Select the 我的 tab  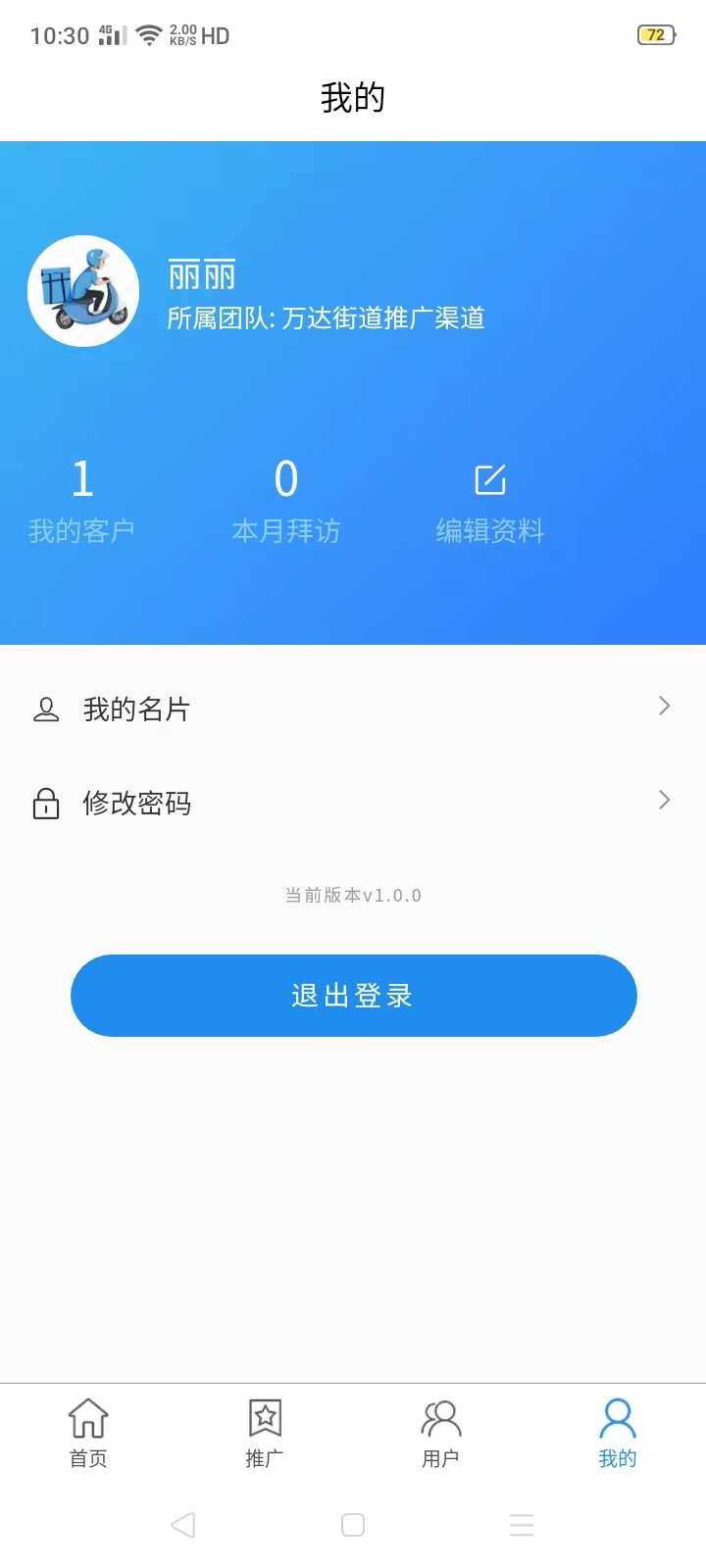pos(618,1432)
